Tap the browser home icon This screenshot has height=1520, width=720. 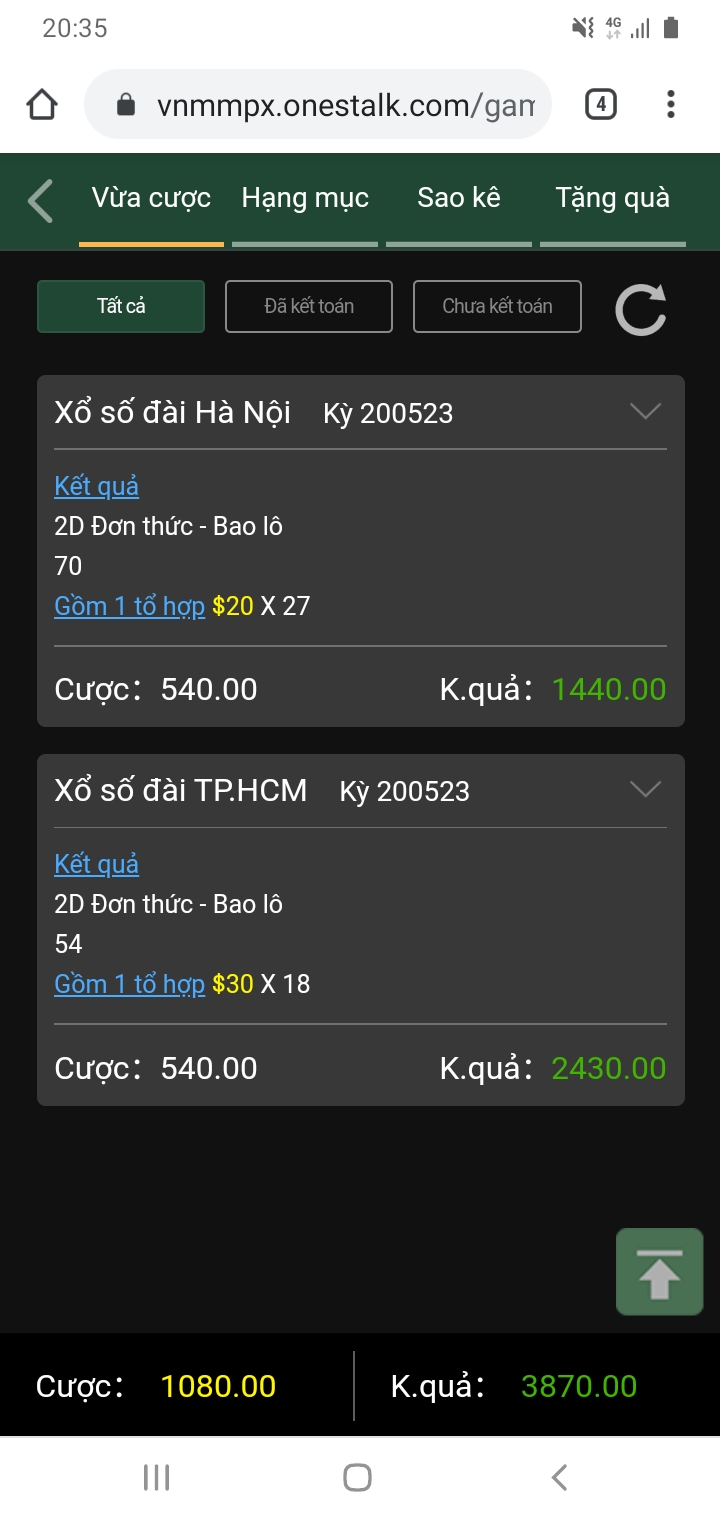[42, 104]
